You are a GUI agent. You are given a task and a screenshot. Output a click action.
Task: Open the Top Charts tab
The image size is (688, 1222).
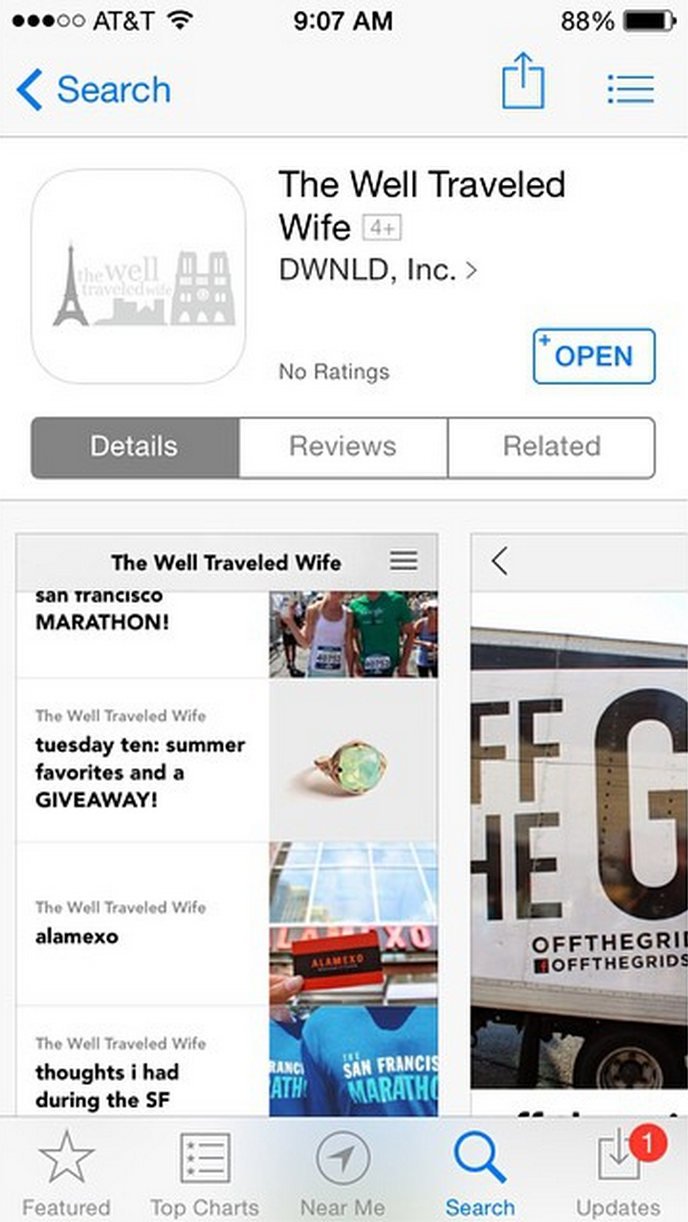tap(204, 1174)
